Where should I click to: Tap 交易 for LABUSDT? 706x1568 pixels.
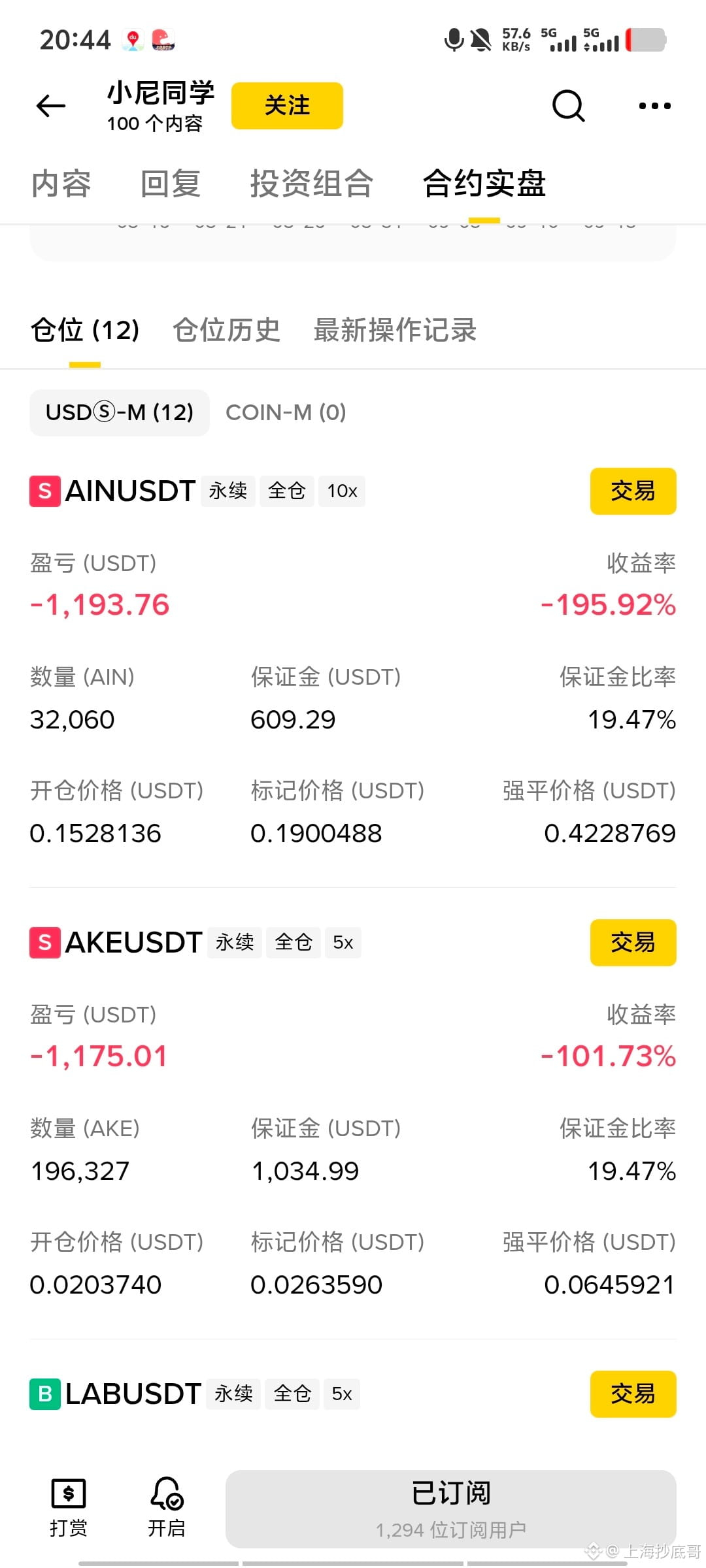pyautogui.click(x=633, y=1394)
